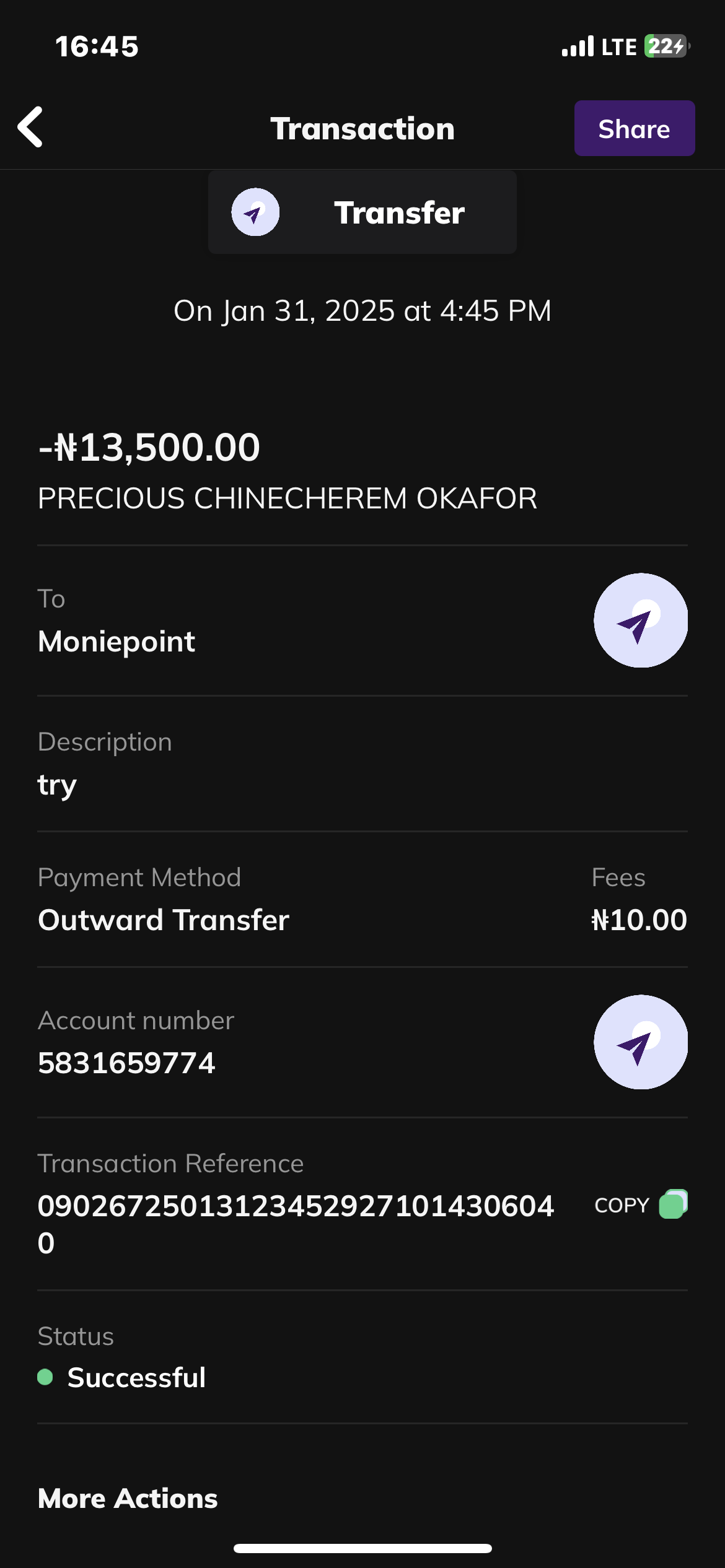Screen dimensions: 725x1568
Task: Copy the transaction reference
Action: pyautogui.click(x=640, y=1204)
